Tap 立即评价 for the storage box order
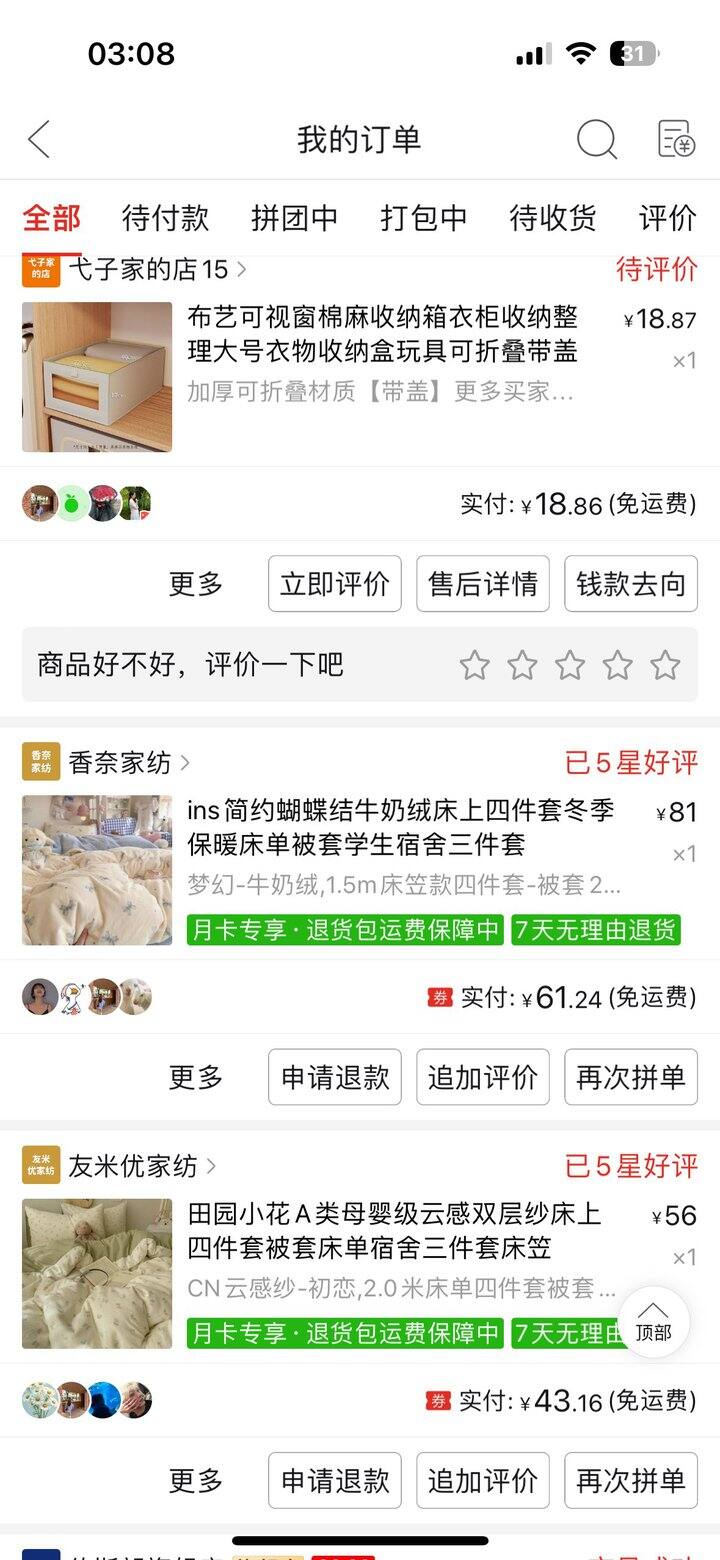The width and height of the screenshot is (720, 1560). [335, 584]
